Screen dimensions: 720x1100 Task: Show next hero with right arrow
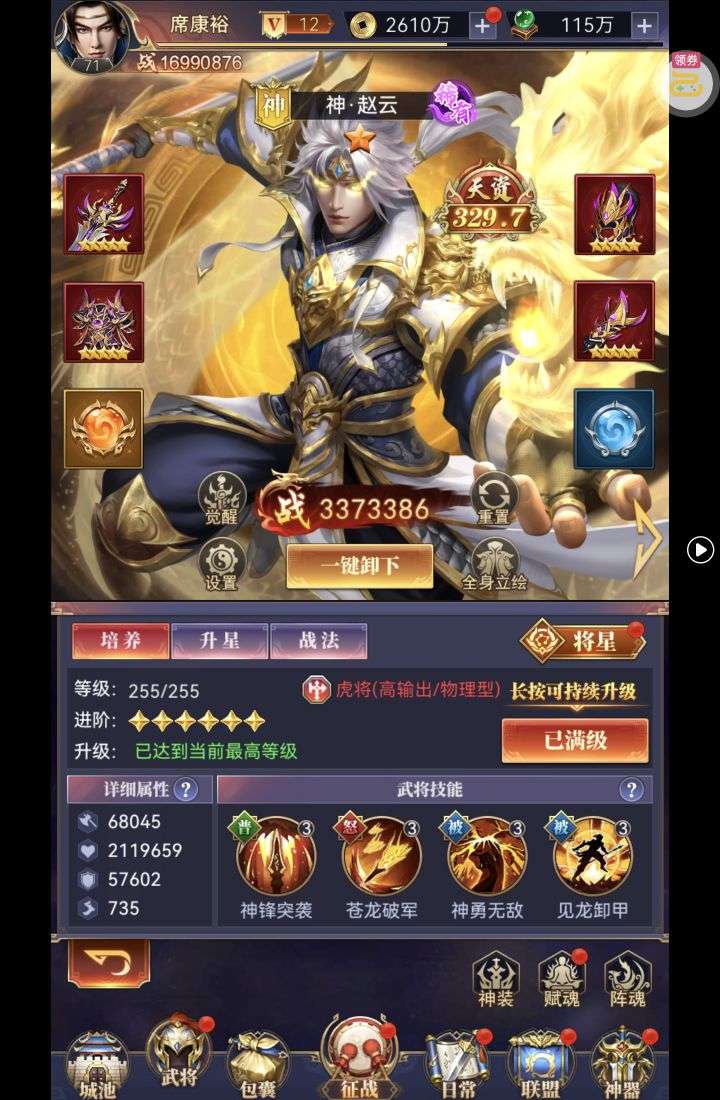click(x=647, y=538)
